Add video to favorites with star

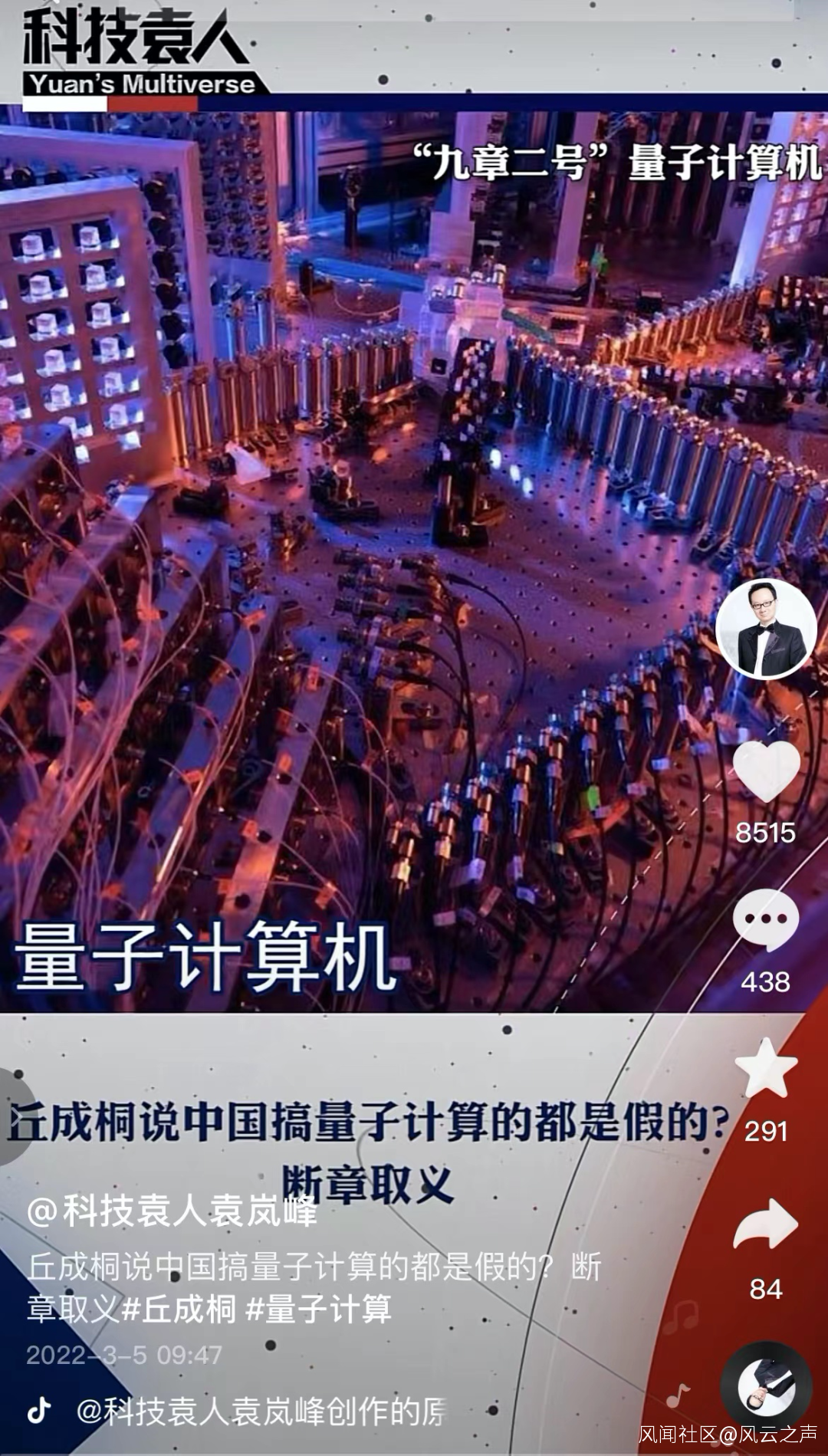pyautogui.click(x=765, y=1069)
